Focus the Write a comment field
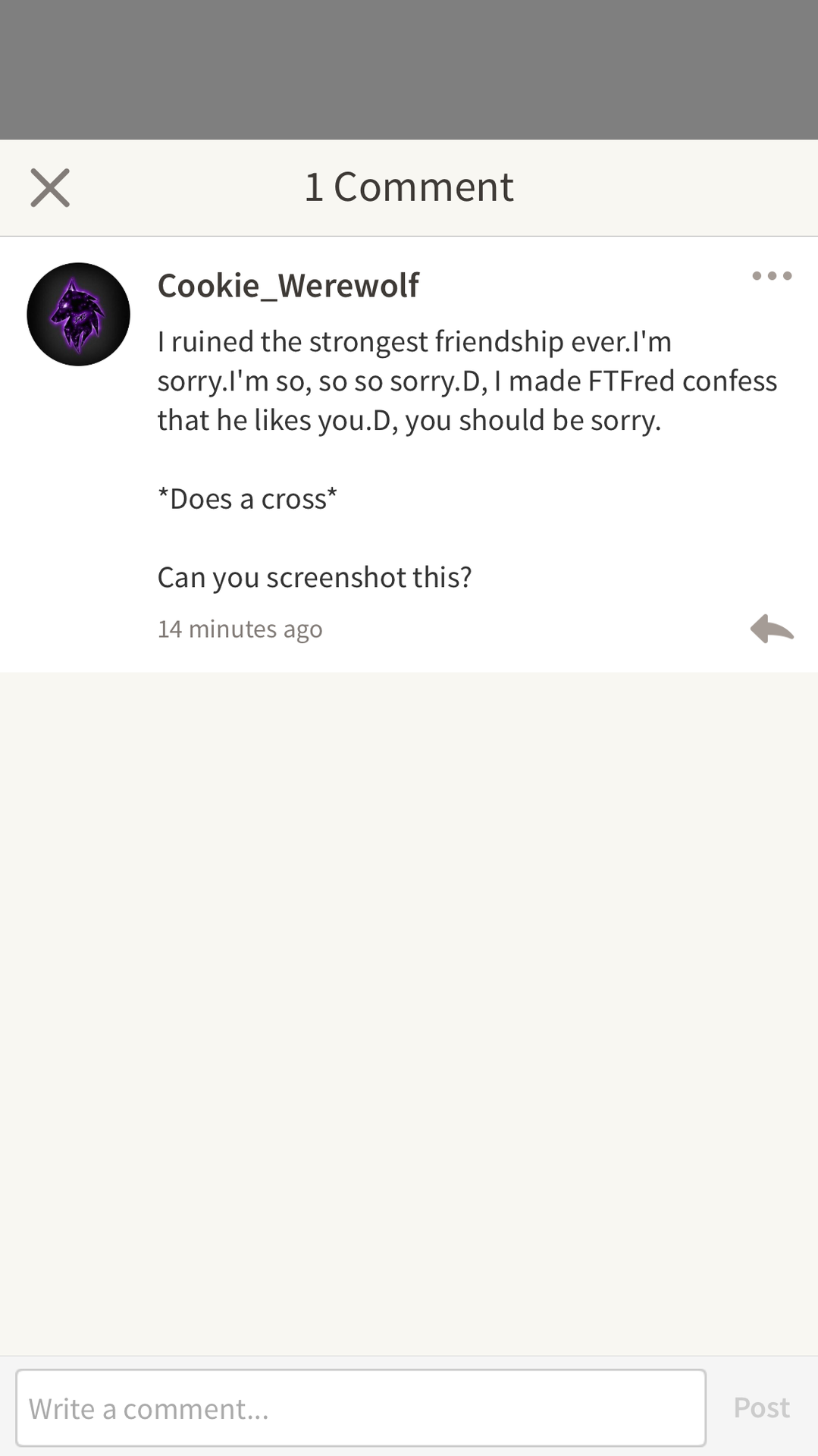 [361, 1407]
